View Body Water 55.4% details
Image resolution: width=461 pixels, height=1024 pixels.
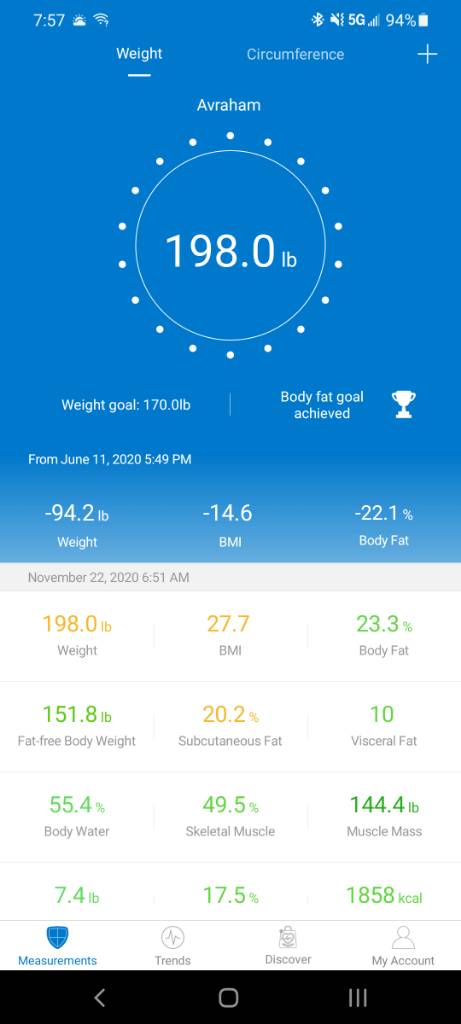(x=76, y=816)
